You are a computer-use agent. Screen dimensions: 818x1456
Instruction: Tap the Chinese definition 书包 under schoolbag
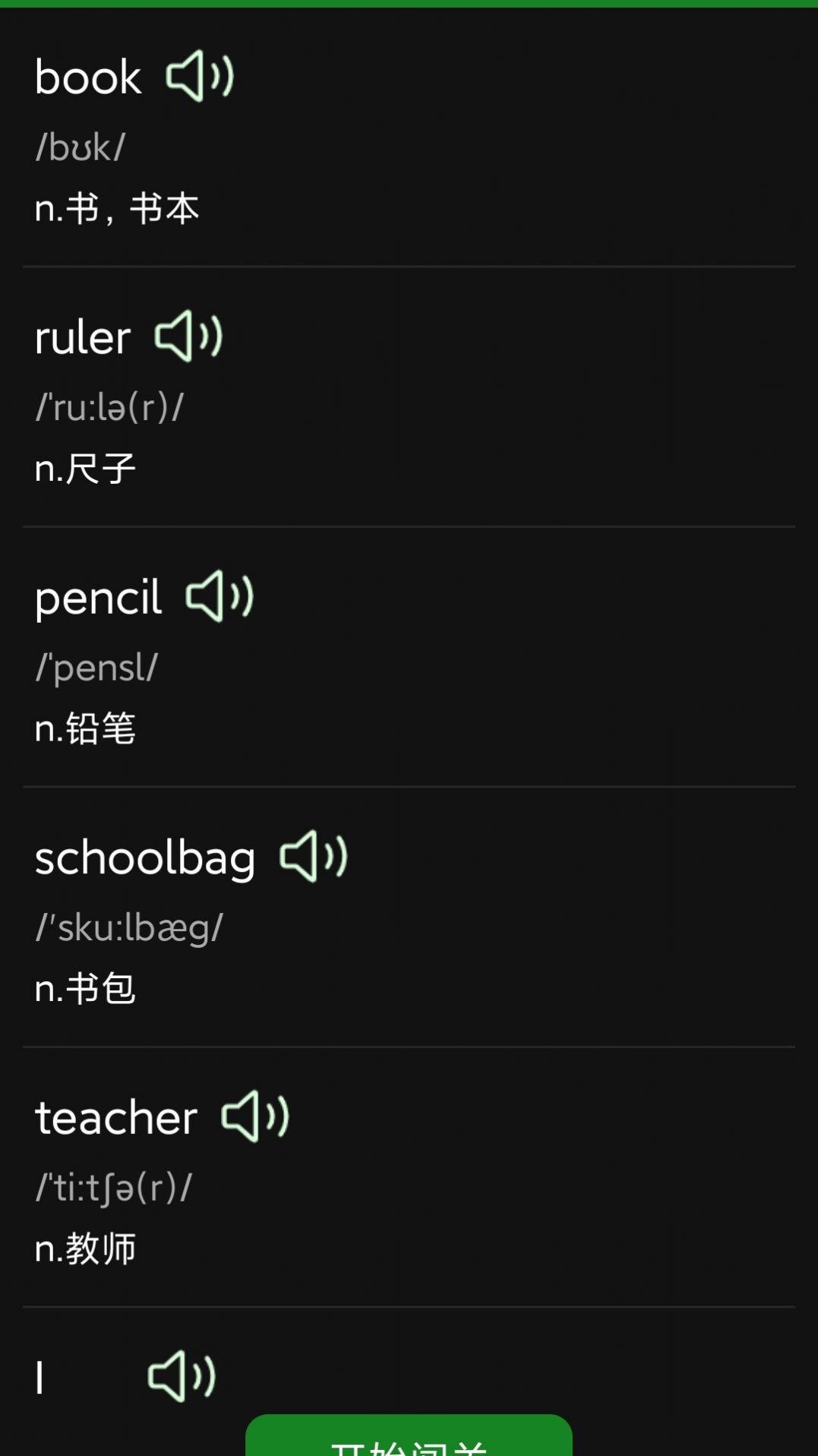click(85, 988)
